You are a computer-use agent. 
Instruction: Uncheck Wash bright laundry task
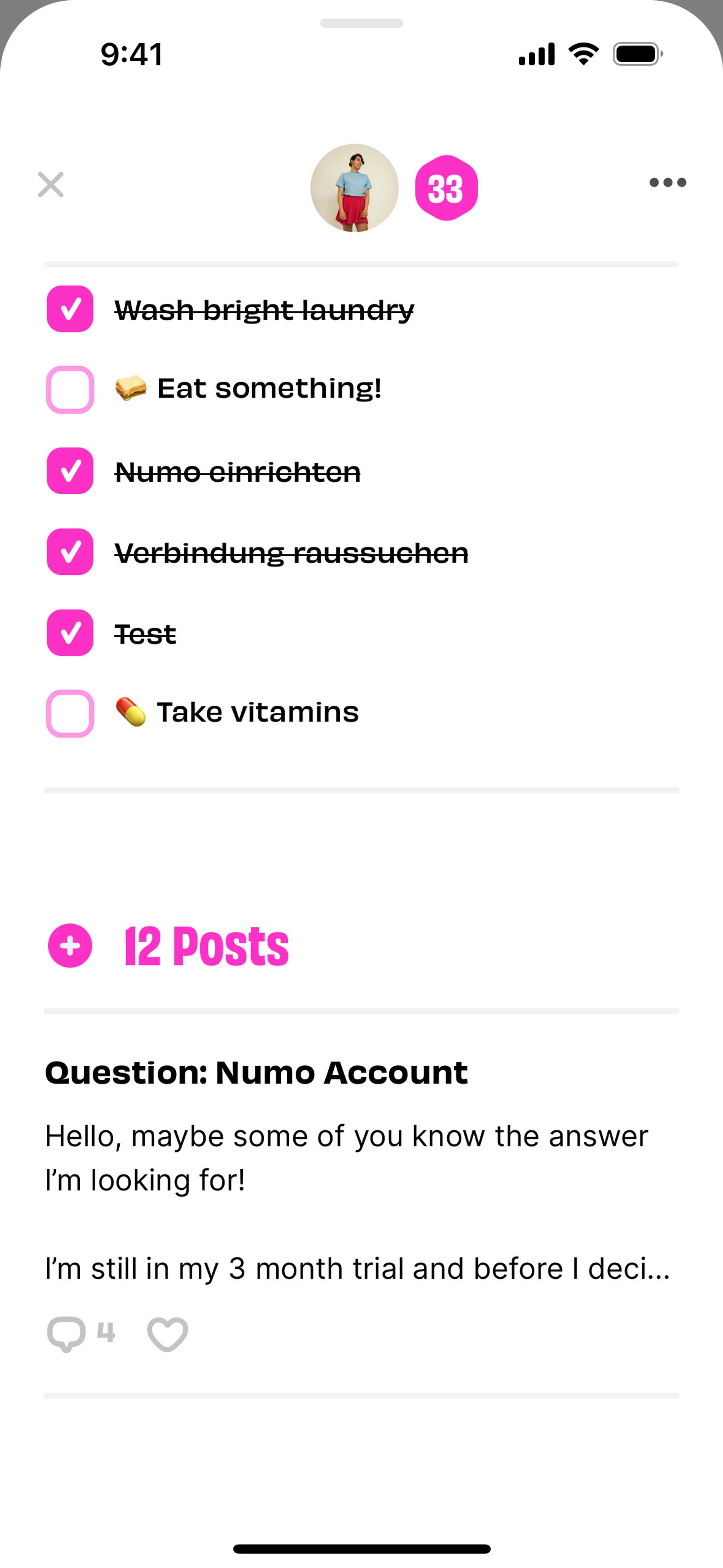[70, 309]
